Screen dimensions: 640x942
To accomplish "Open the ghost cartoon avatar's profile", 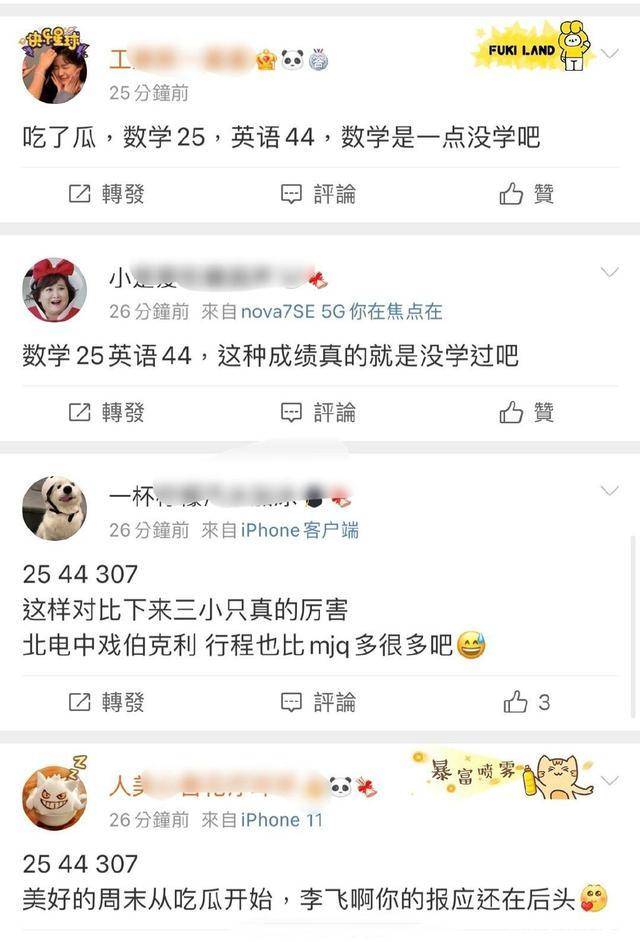I will 54,796.
